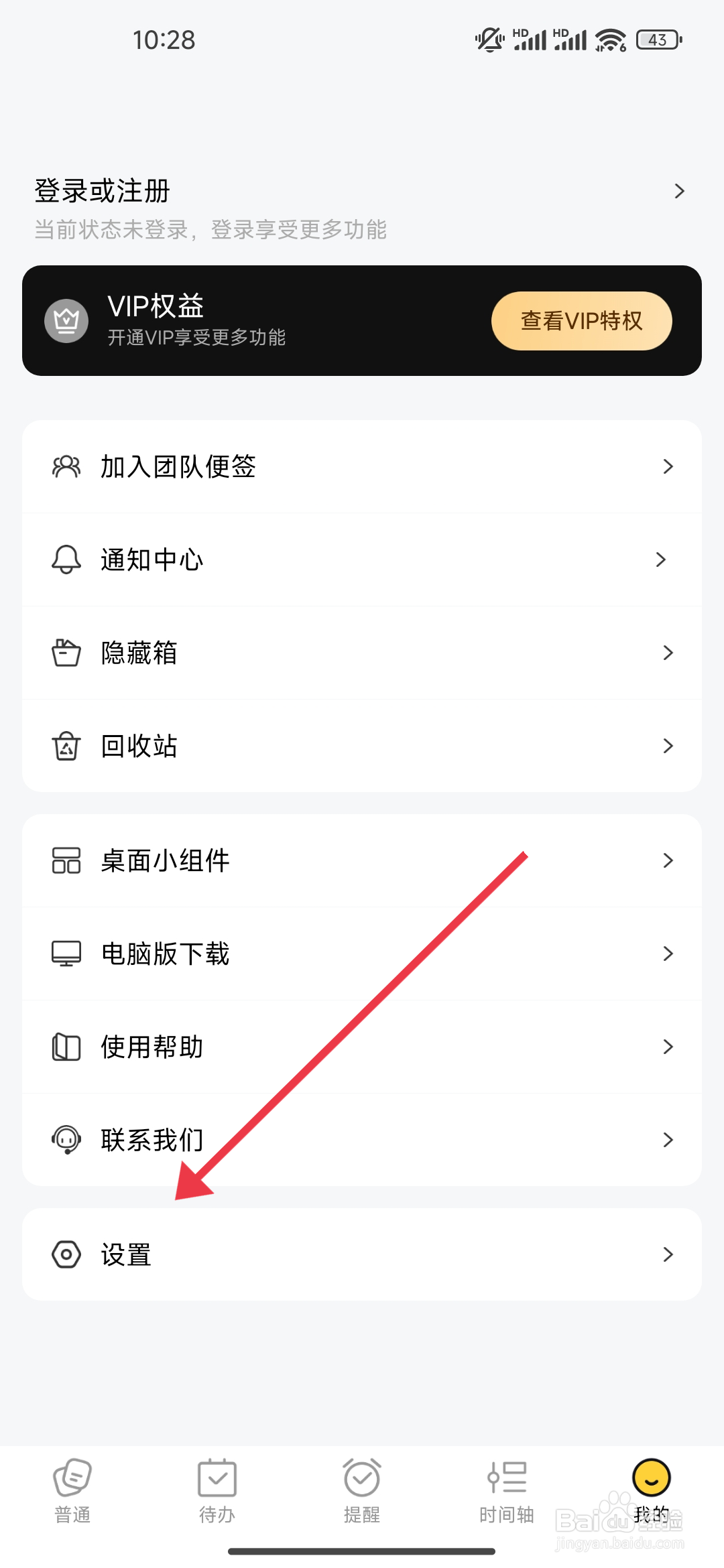Select the 桌面小组件 widget icon

click(65, 861)
